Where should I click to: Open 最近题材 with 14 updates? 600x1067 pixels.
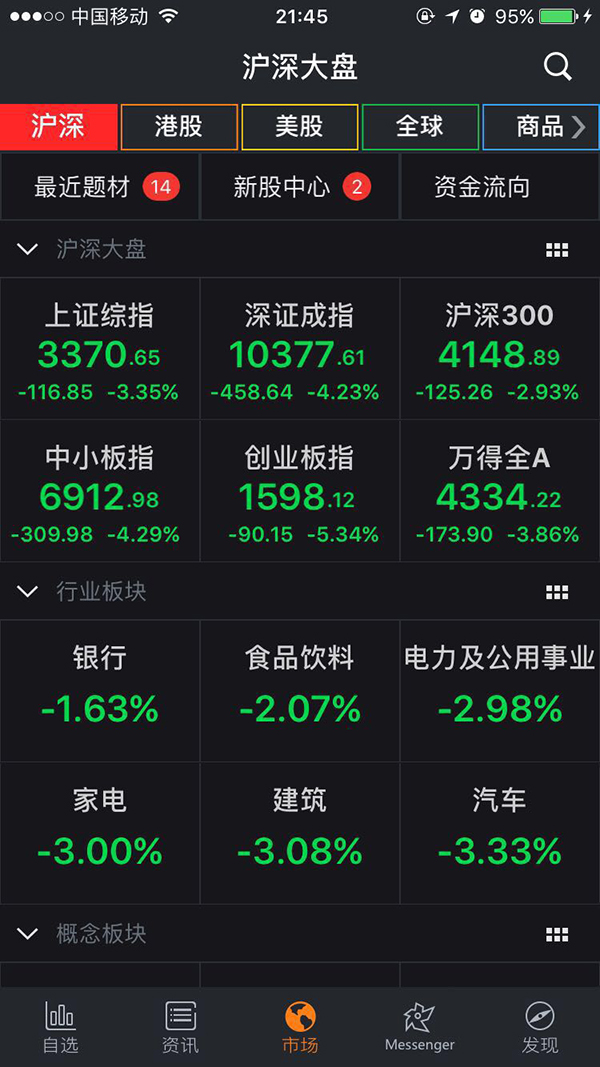(100, 187)
